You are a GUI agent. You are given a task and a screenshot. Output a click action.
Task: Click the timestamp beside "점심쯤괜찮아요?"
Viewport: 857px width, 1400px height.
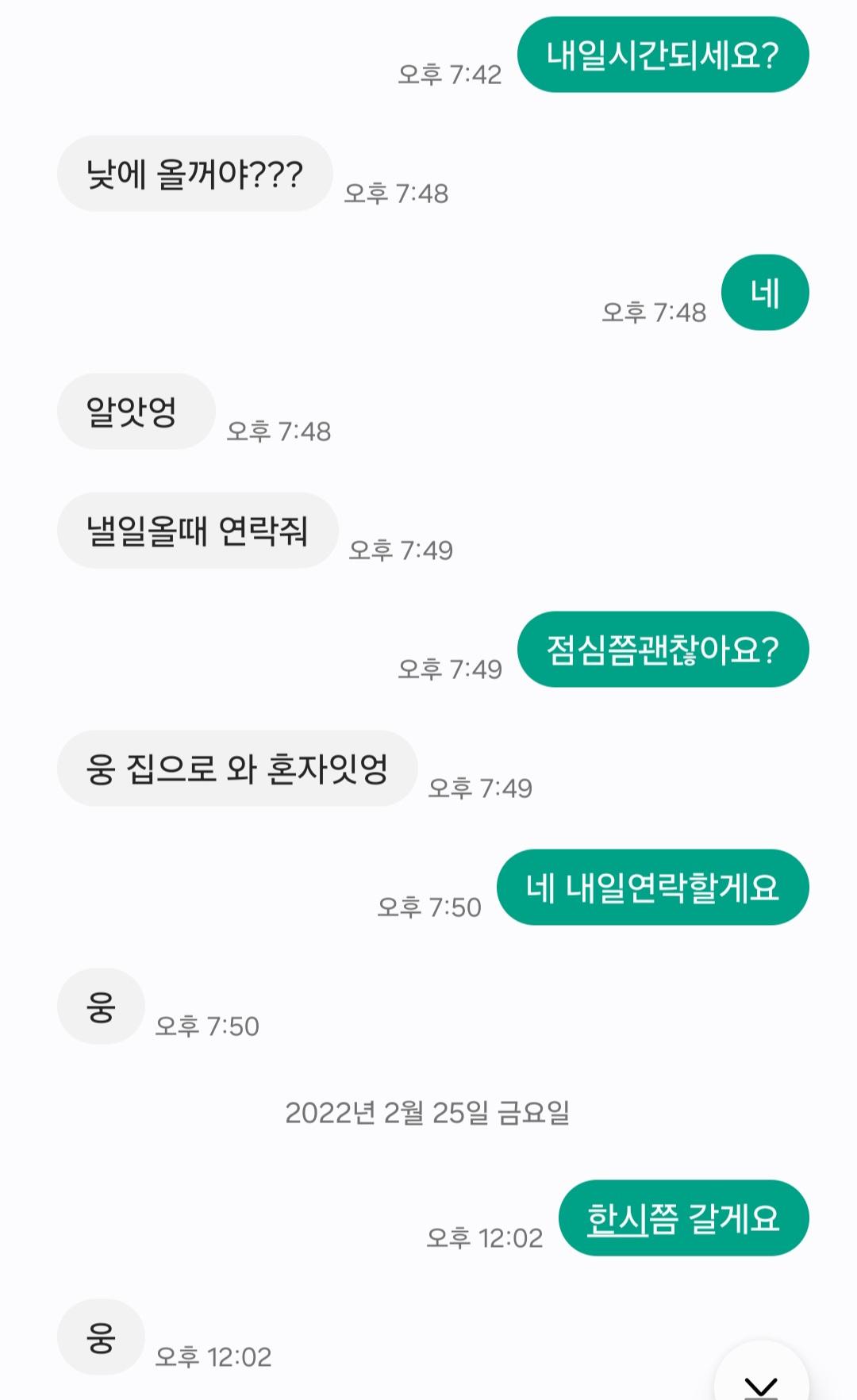pos(450,670)
